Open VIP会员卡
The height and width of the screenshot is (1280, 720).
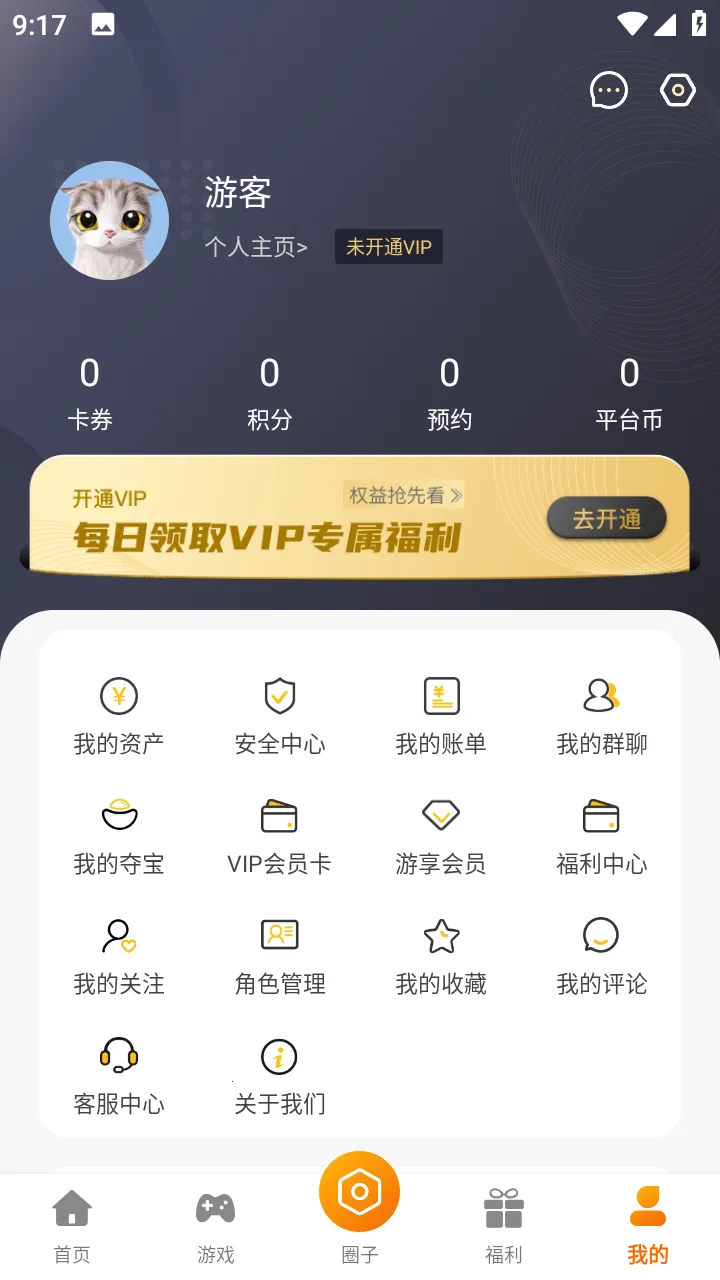click(x=280, y=836)
